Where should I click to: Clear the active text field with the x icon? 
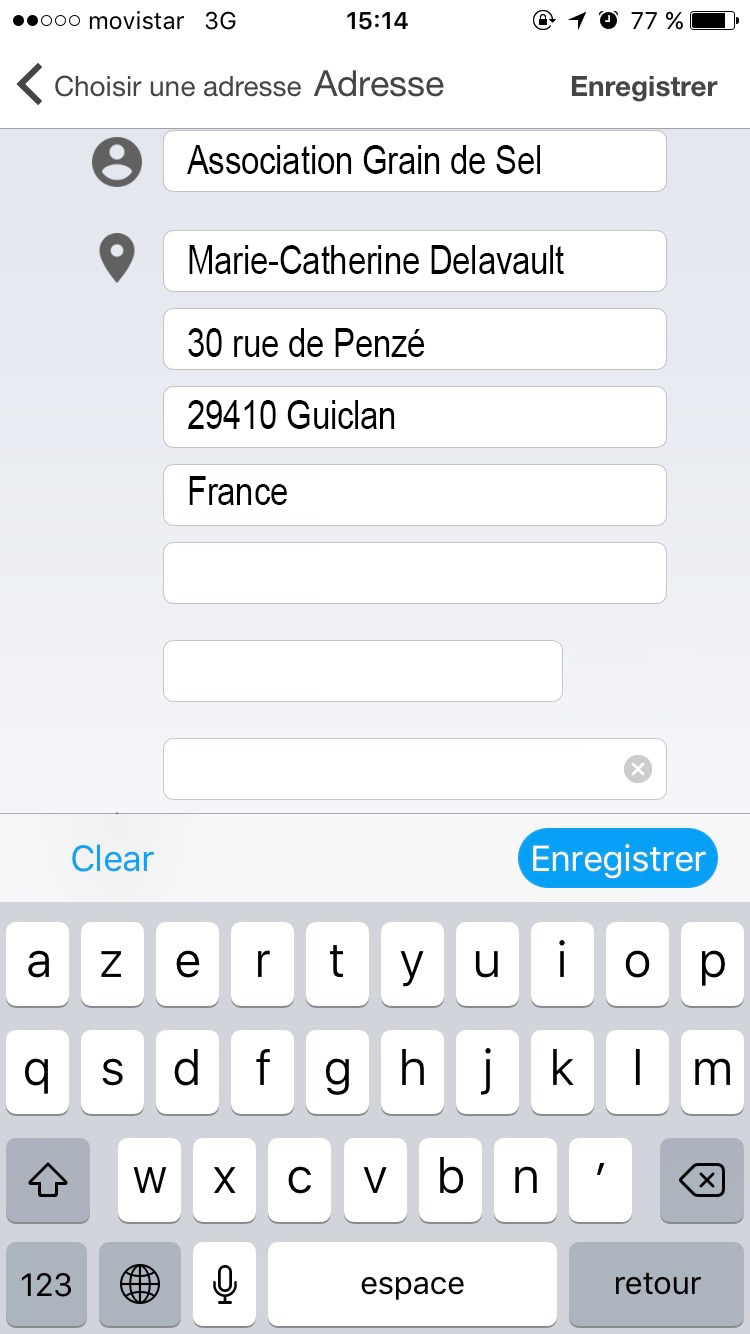(638, 769)
